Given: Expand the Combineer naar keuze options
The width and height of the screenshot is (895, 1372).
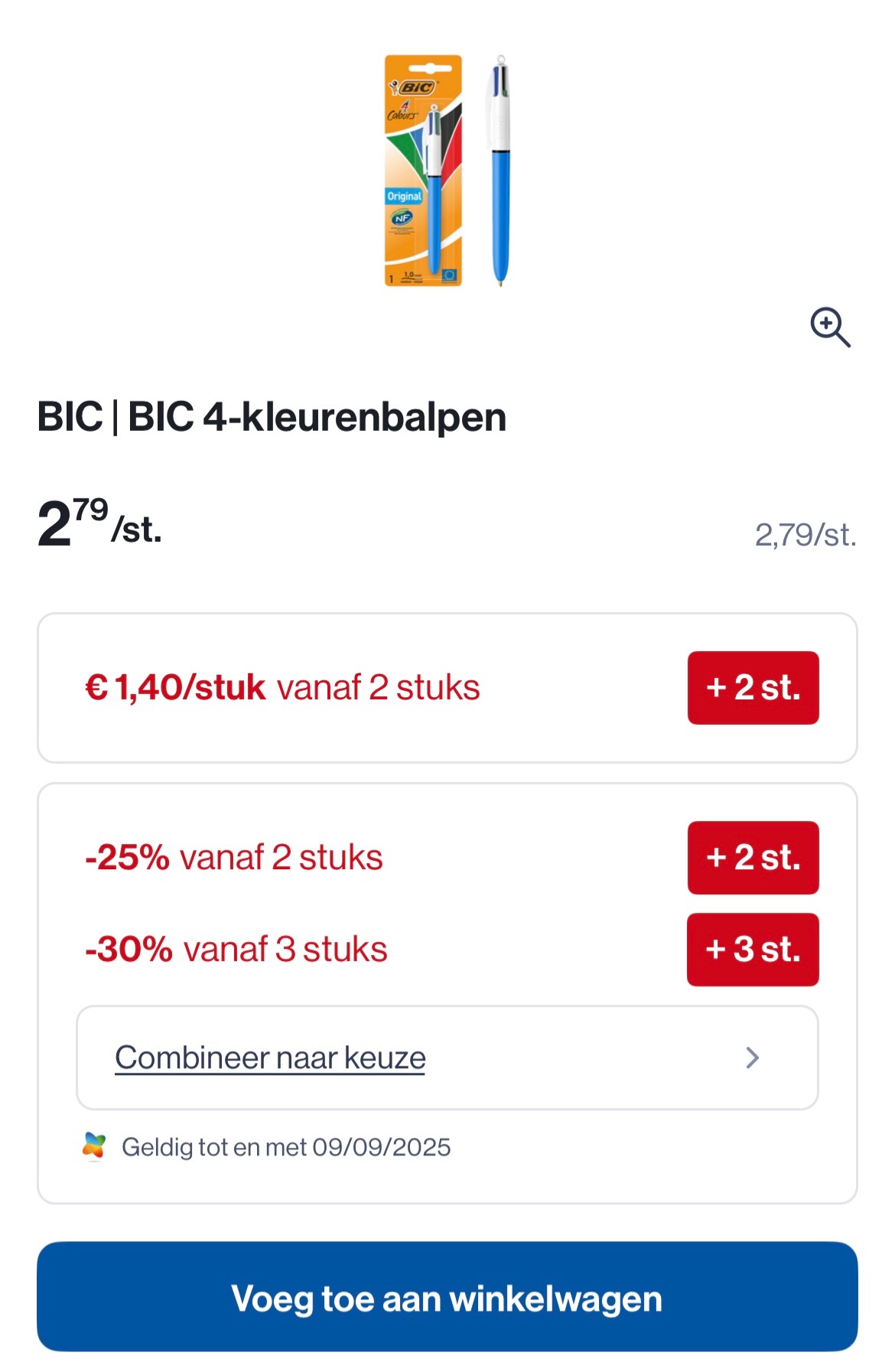Looking at the screenshot, I should click(x=269, y=1058).
